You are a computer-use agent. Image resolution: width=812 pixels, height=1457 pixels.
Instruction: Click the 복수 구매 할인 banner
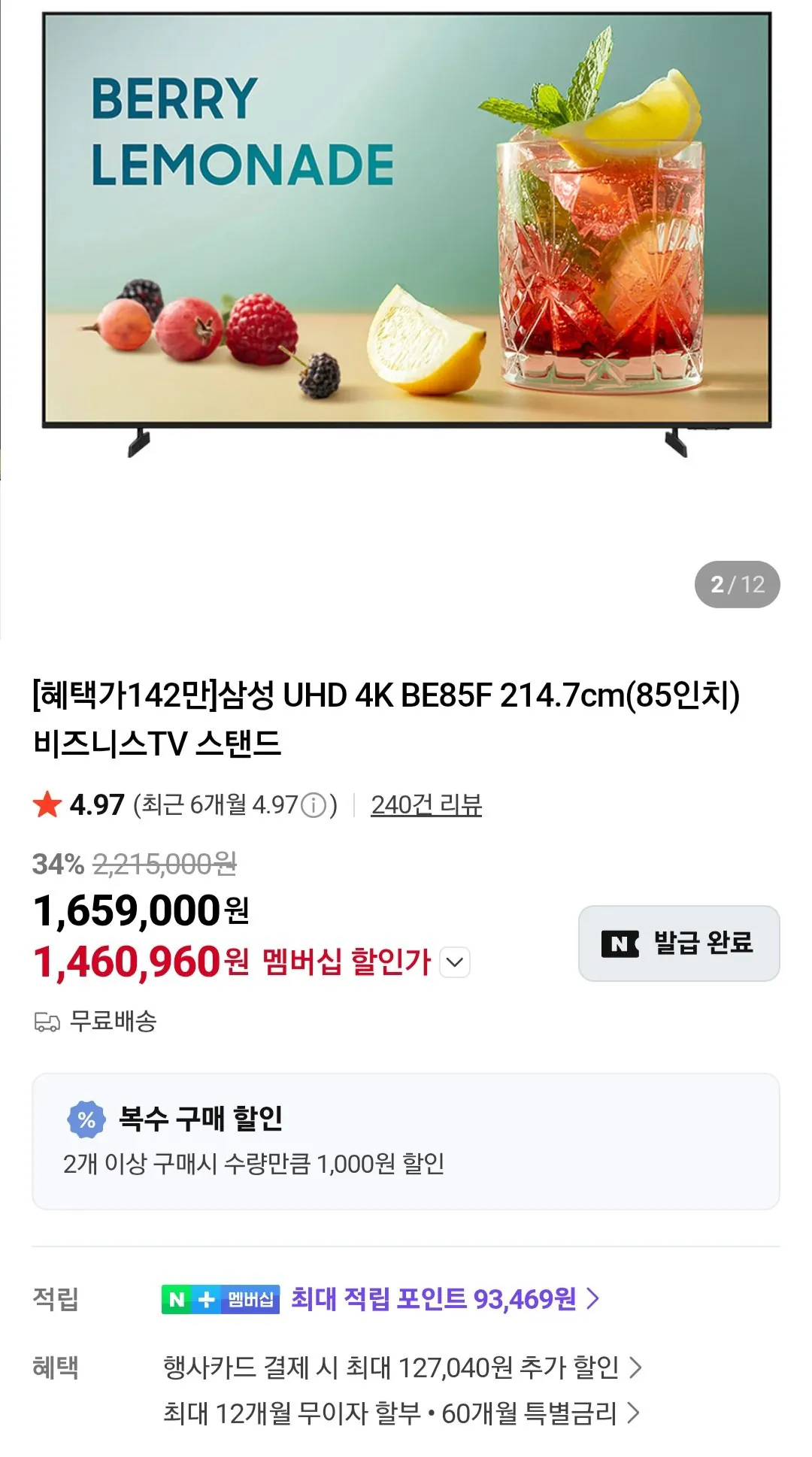[406, 1139]
